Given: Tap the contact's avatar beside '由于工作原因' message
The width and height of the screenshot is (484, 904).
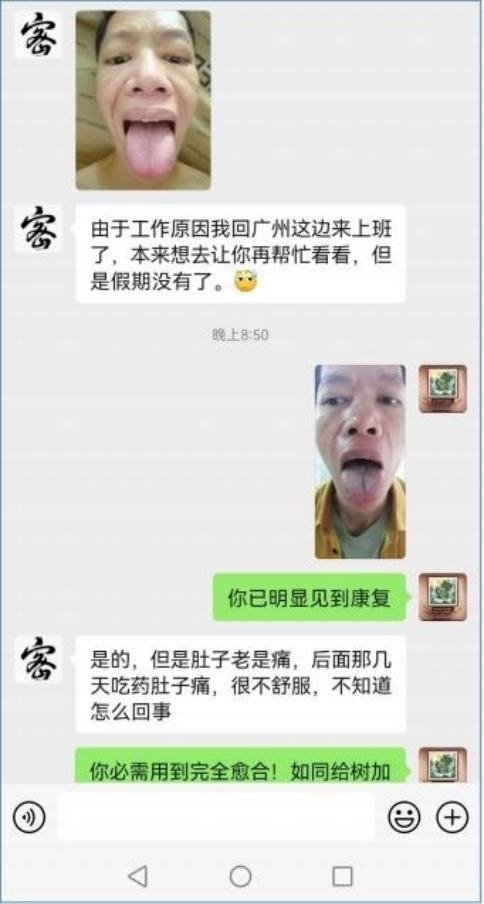Looking at the screenshot, I should pos(38,228).
